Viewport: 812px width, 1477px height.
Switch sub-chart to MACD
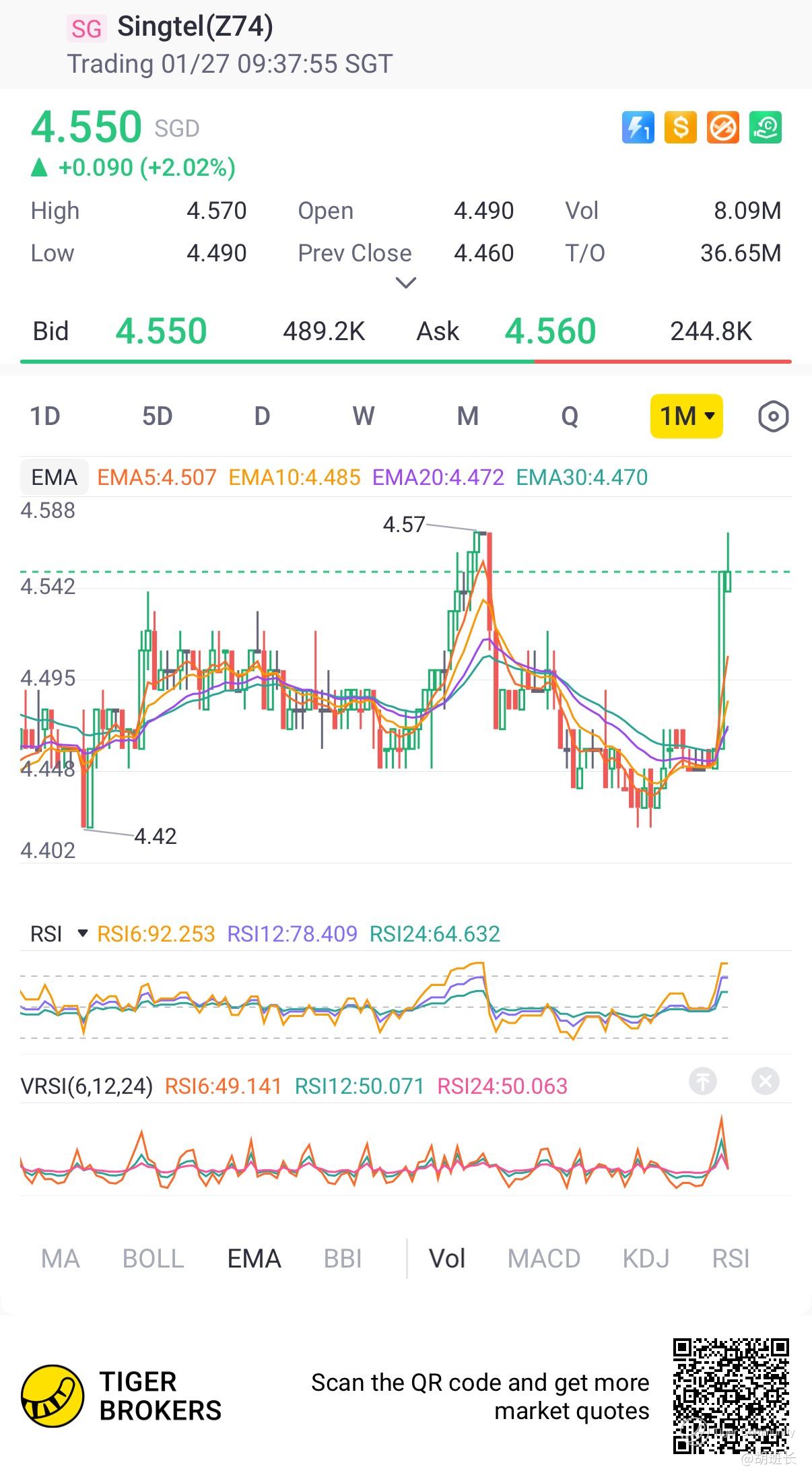pyautogui.click(x=543, y=1258)
